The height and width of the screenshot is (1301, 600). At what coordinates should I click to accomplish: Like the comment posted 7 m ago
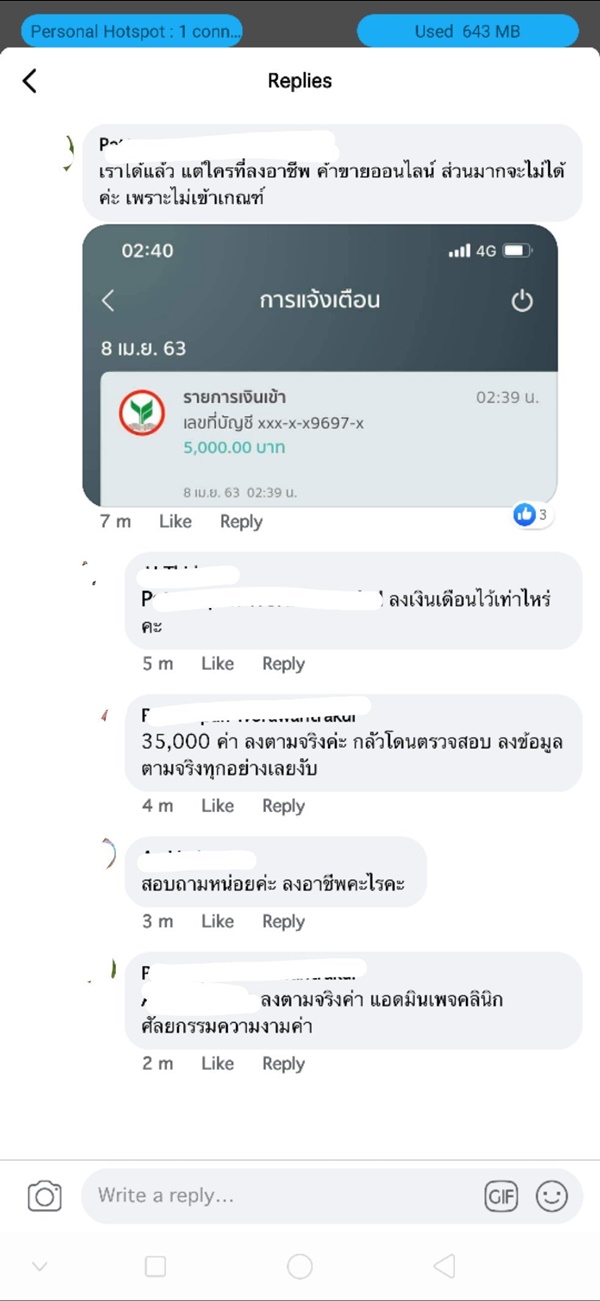click(x=175, y=521)
